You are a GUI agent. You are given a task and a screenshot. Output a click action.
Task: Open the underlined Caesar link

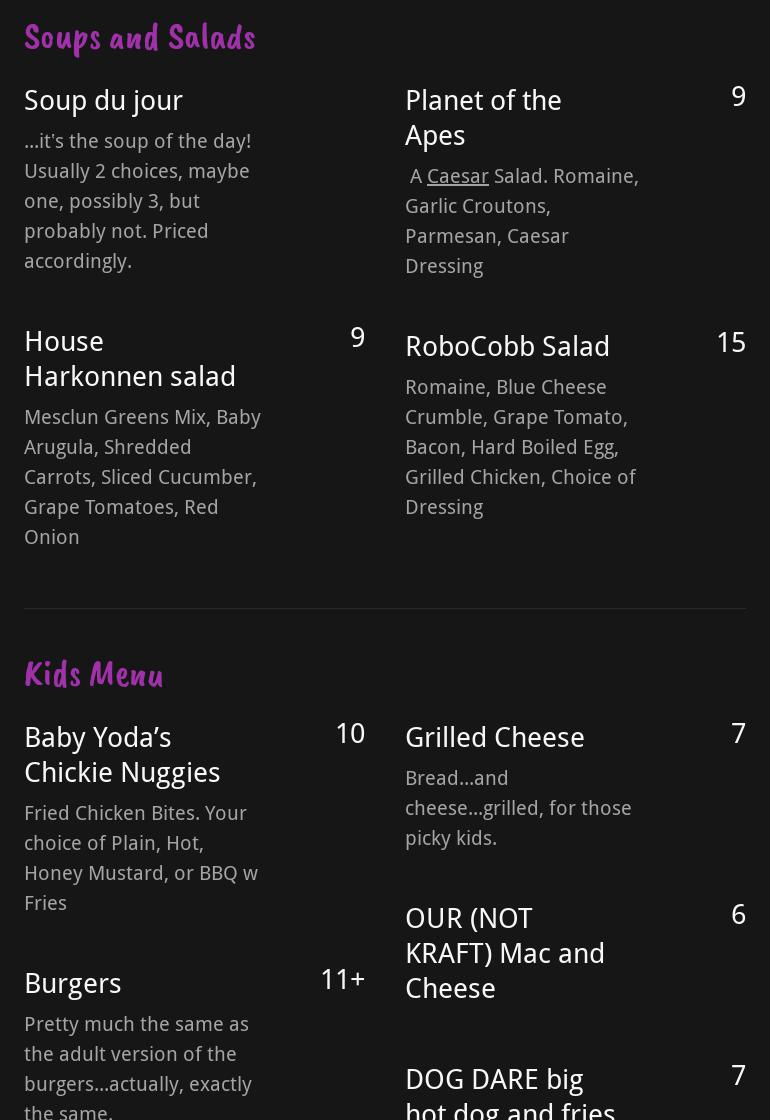(457, 176)
